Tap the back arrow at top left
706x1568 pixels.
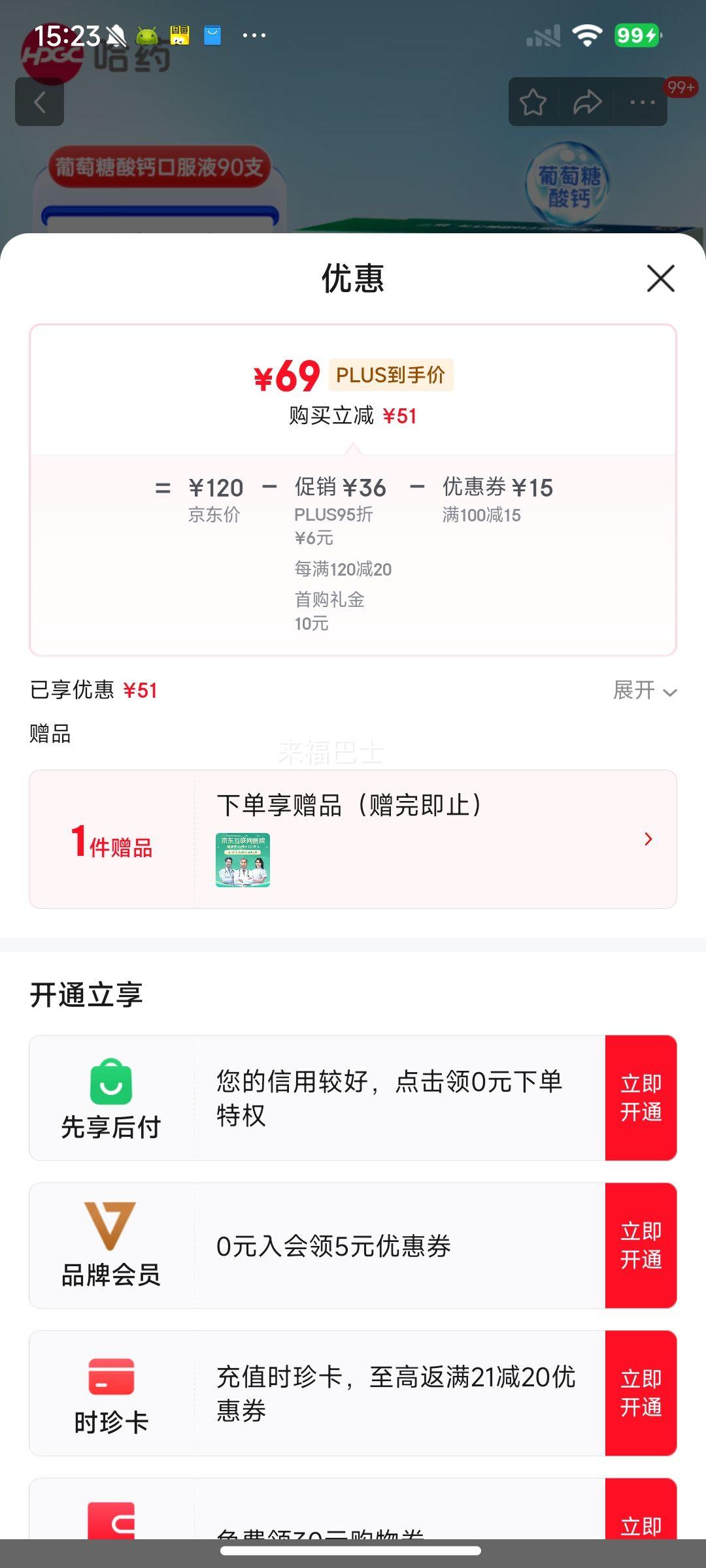click(41, 102)
